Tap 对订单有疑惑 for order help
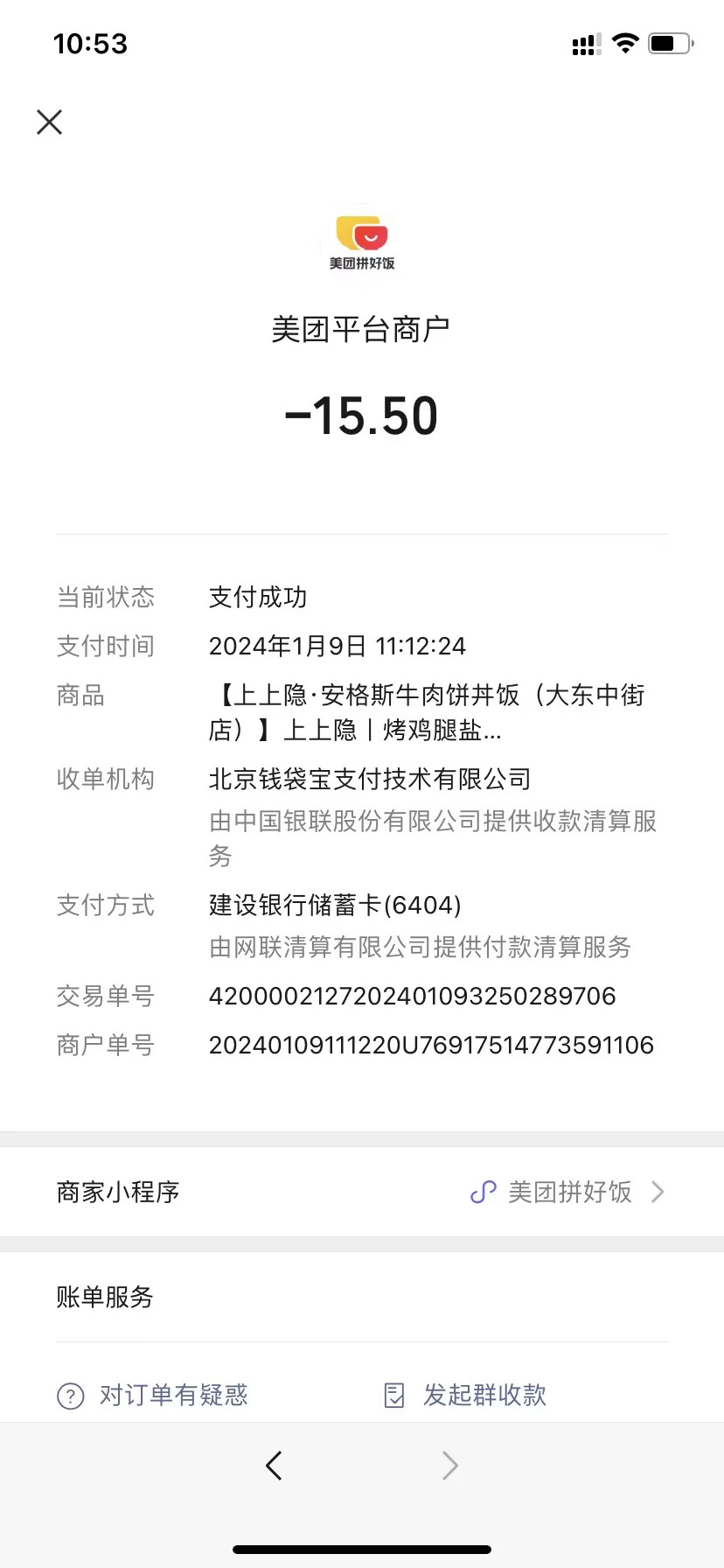This screenshot has height=1568, width=724. pyautogui.click(x=153, y=1395)
